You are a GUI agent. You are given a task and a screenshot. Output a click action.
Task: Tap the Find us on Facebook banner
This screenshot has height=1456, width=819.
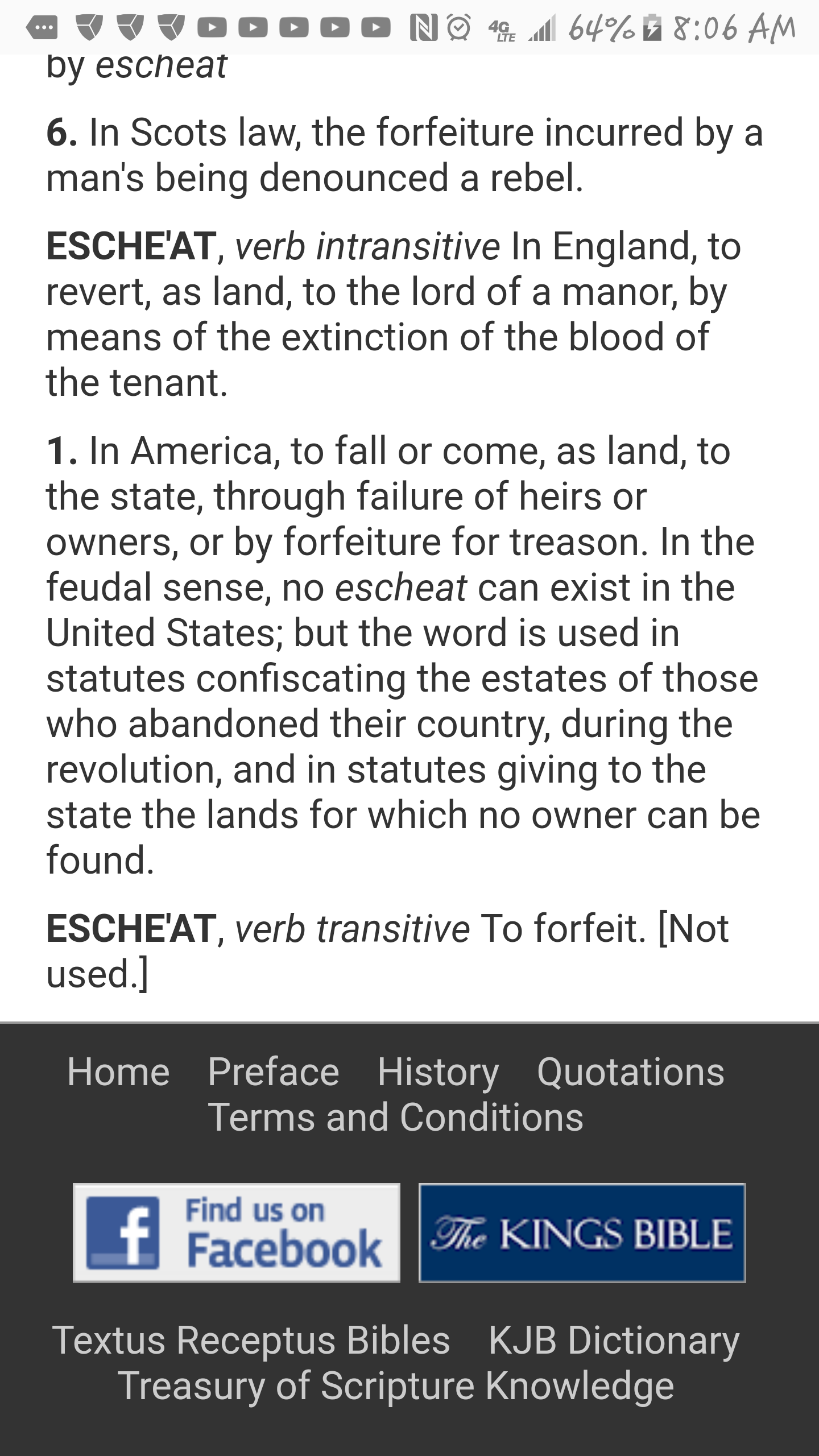237,1233
